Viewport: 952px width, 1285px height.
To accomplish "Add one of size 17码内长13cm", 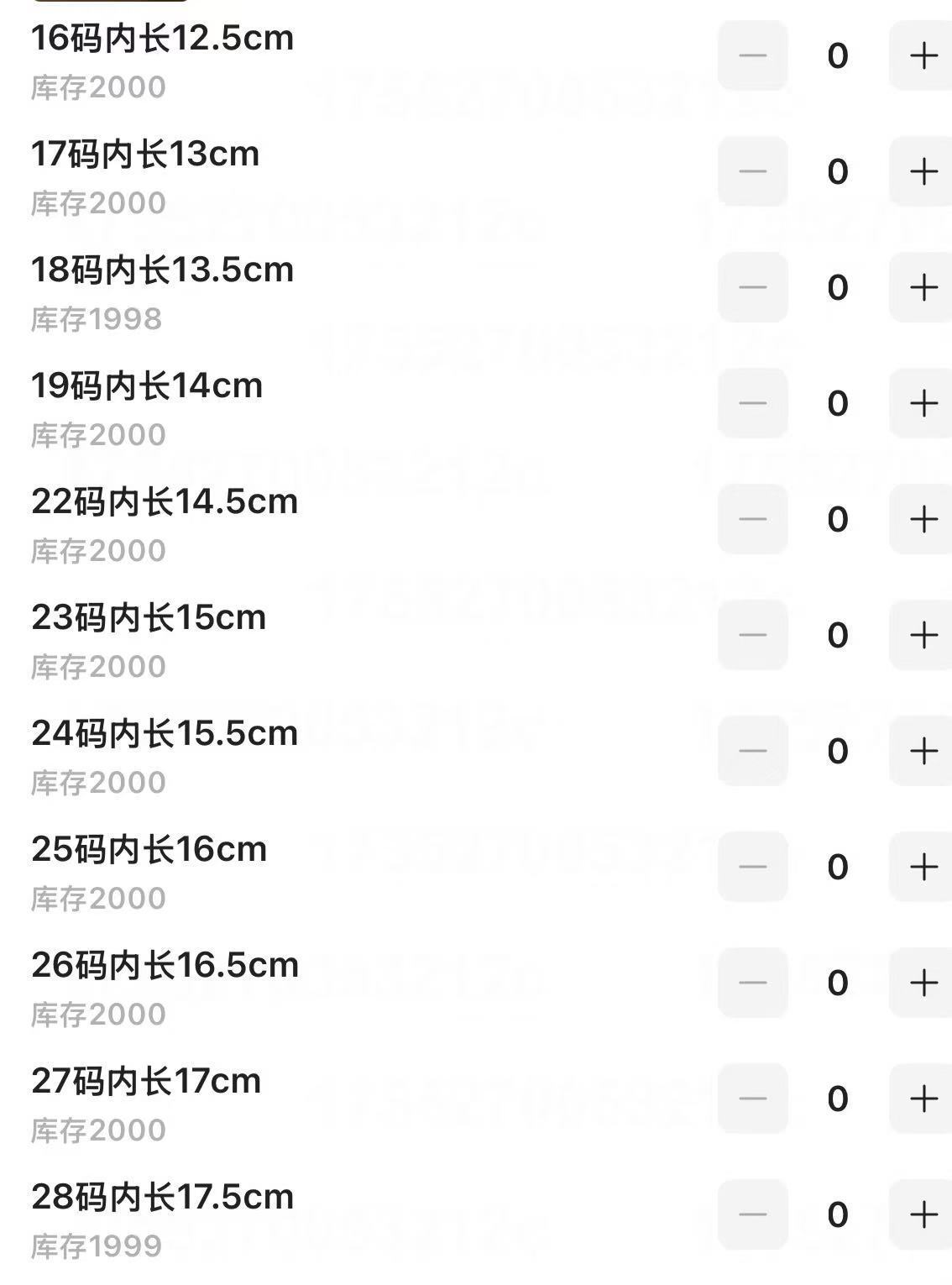I will (x=923, y=172).
